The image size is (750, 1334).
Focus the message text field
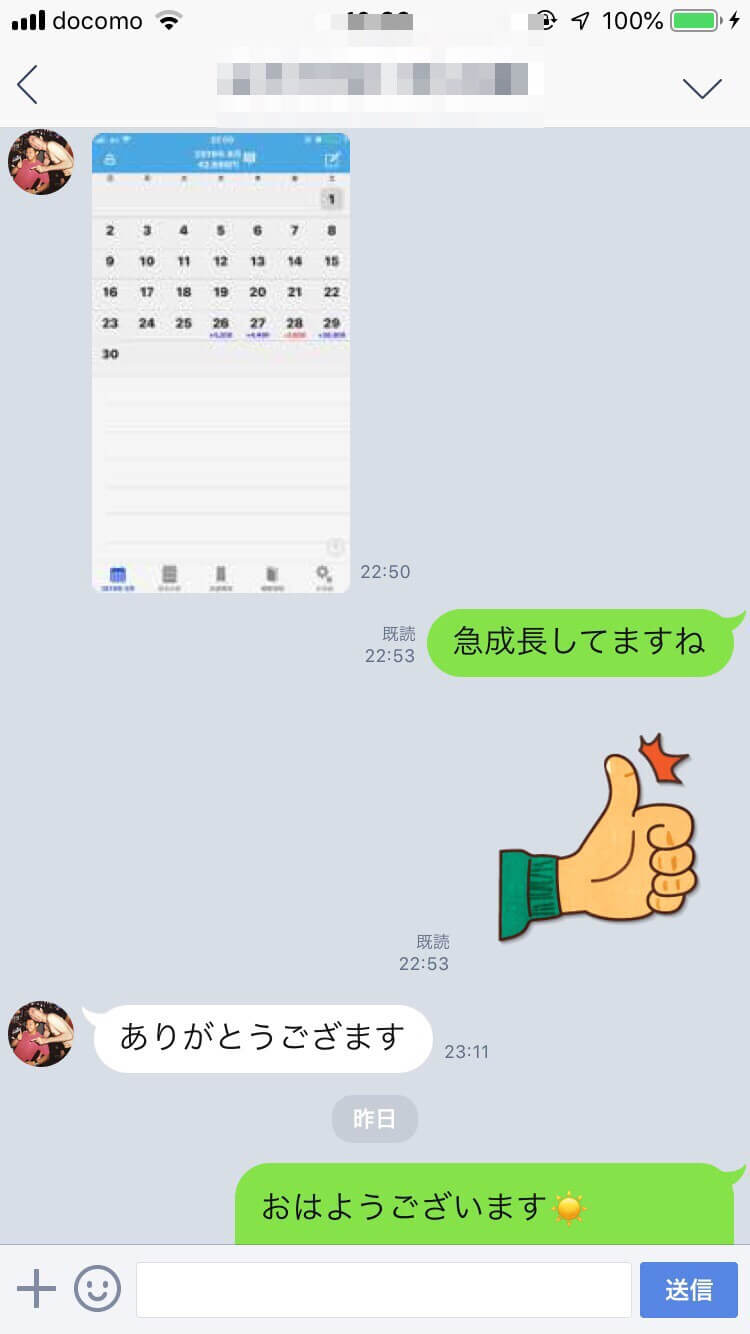click(x=383, y=1289)
